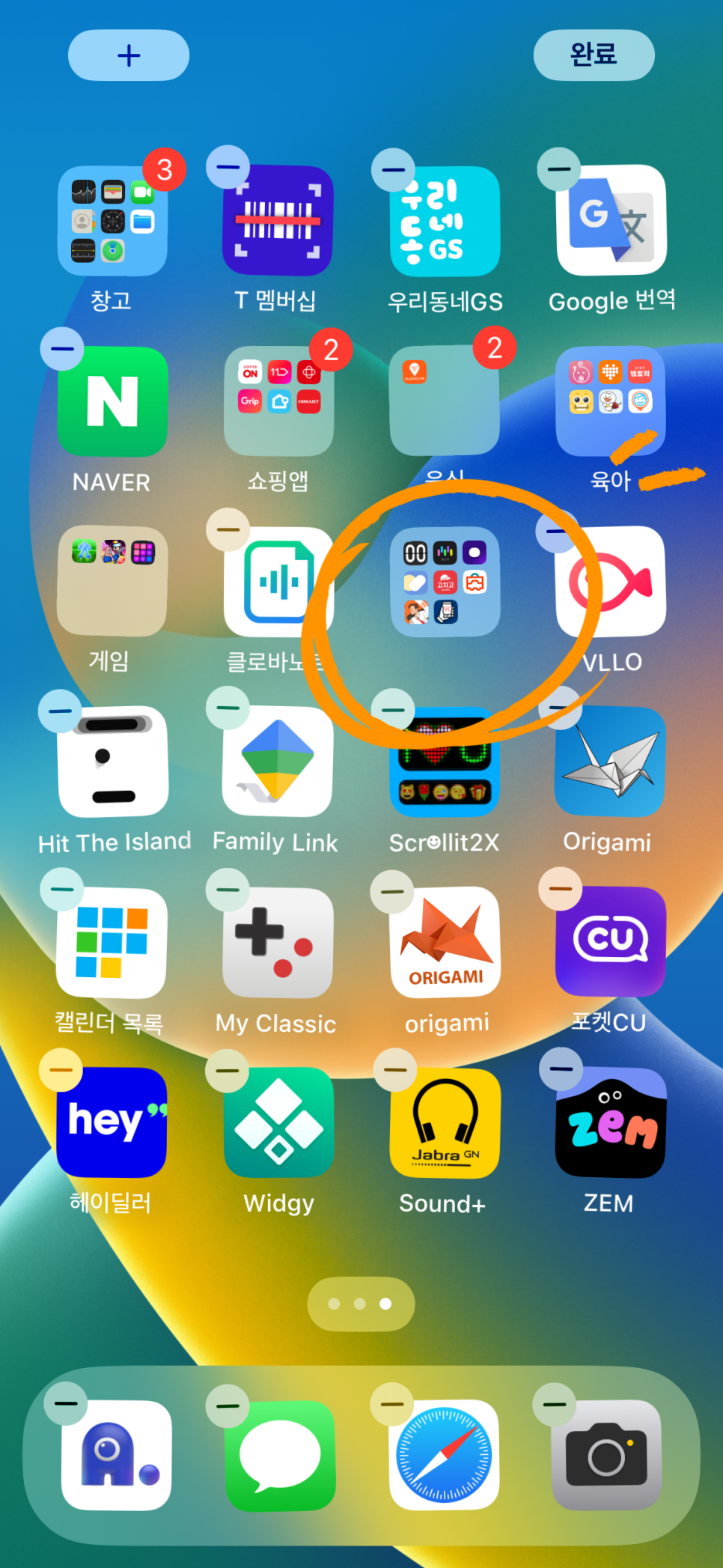Remove the T 멤버십 app via minus badge
This screenshot has width=723, height=1568.
tap(228, 167)
